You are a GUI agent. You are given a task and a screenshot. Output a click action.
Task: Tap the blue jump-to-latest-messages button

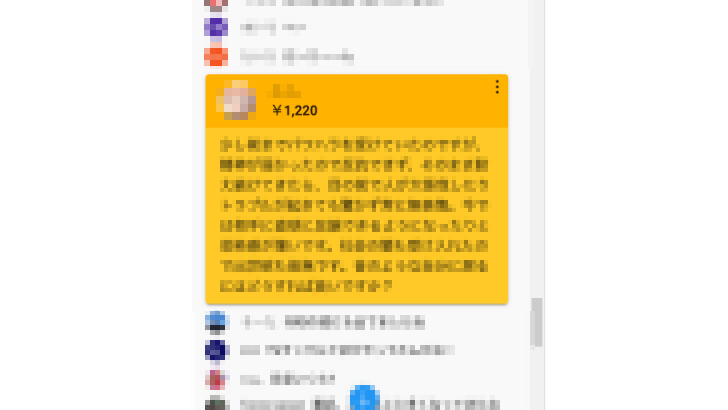pos(364,398)
